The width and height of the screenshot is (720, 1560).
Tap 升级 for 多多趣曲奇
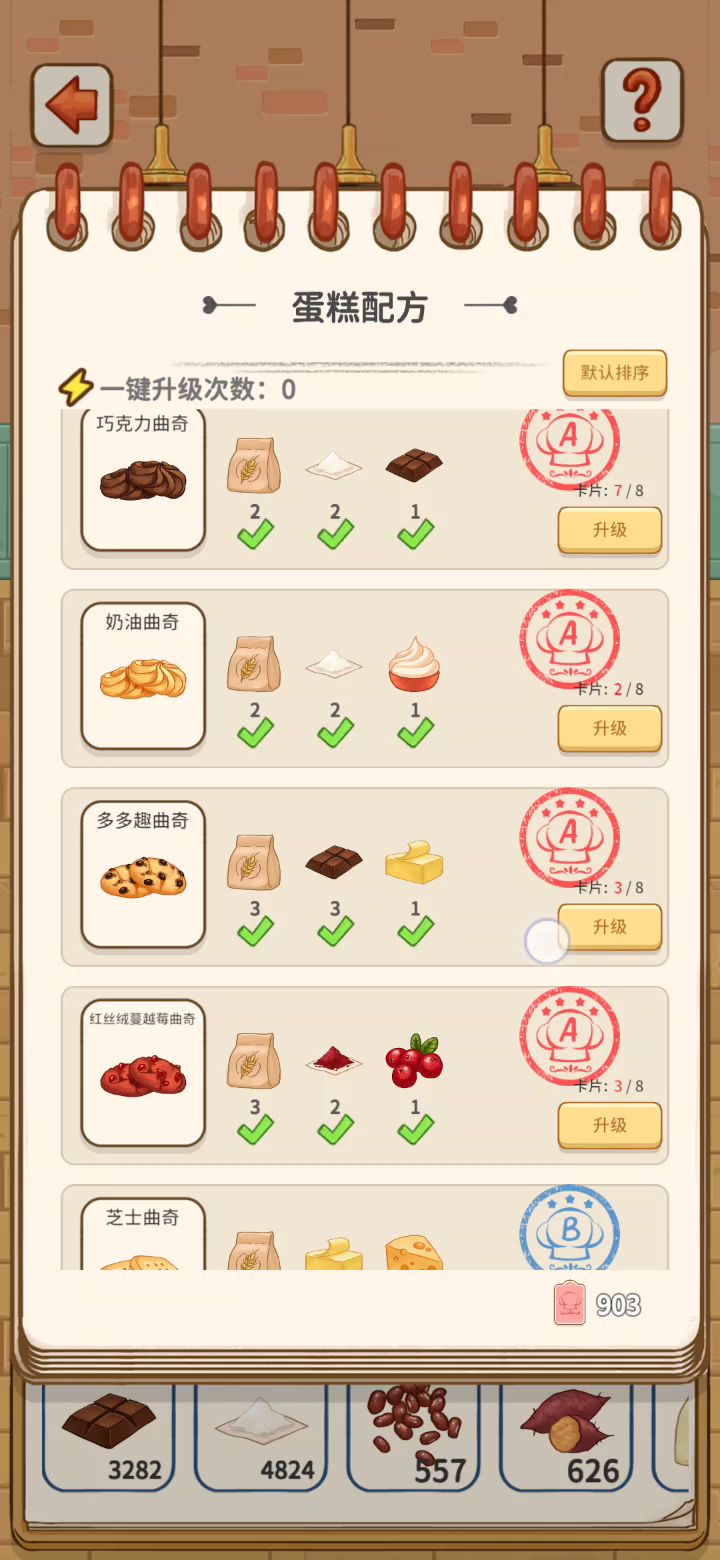[x=609, y=927]
